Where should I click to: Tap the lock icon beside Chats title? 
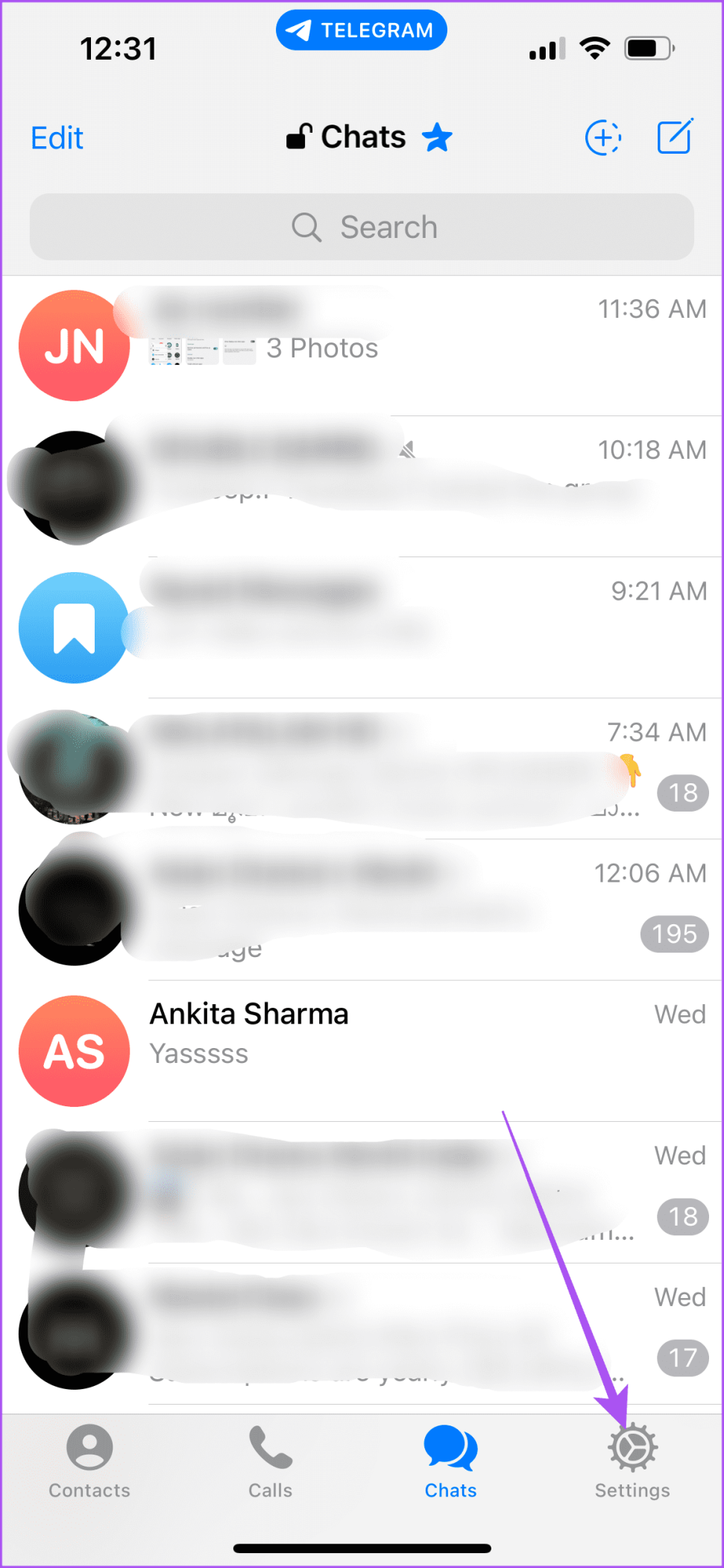click(298, 137)
